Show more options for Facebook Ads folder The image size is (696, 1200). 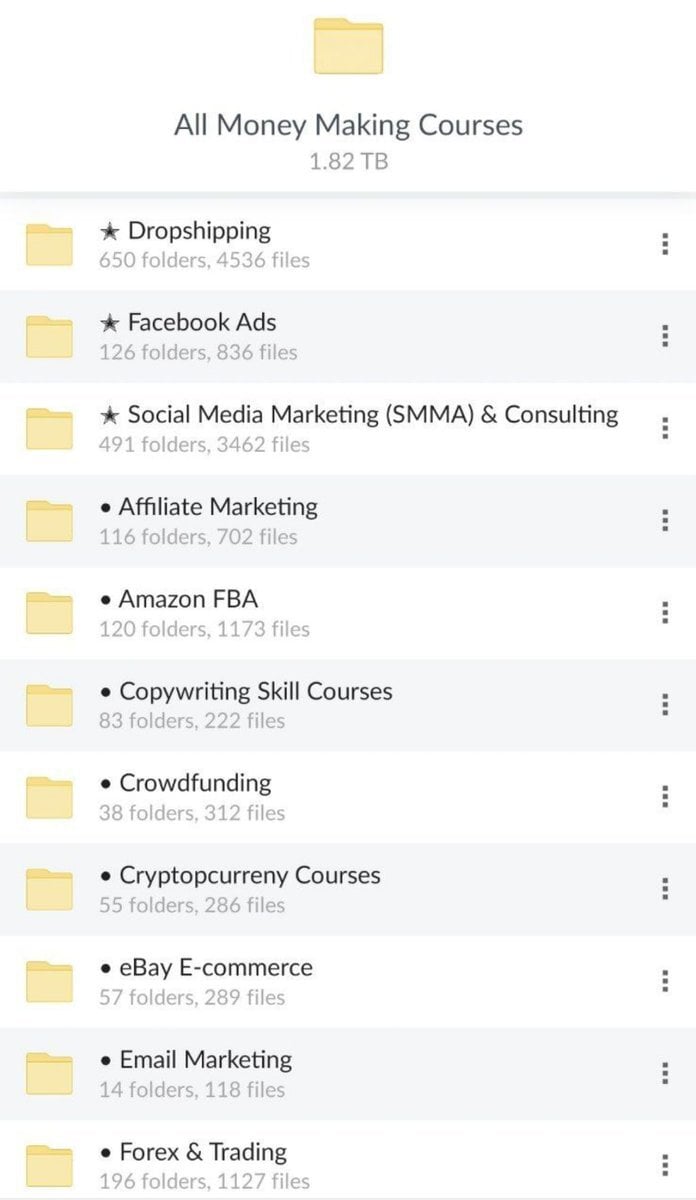(665, 336)
